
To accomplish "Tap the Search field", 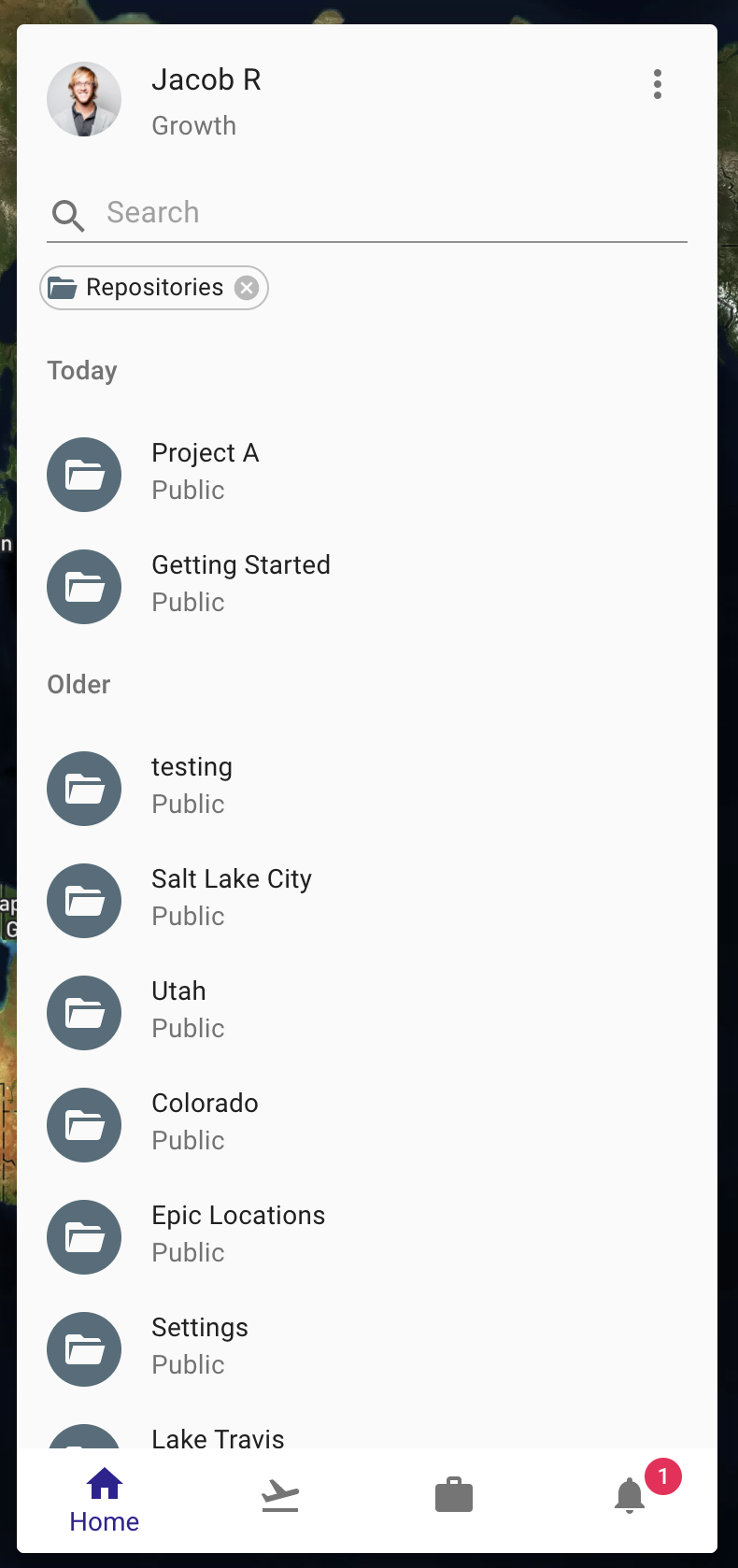I will 367,213.
